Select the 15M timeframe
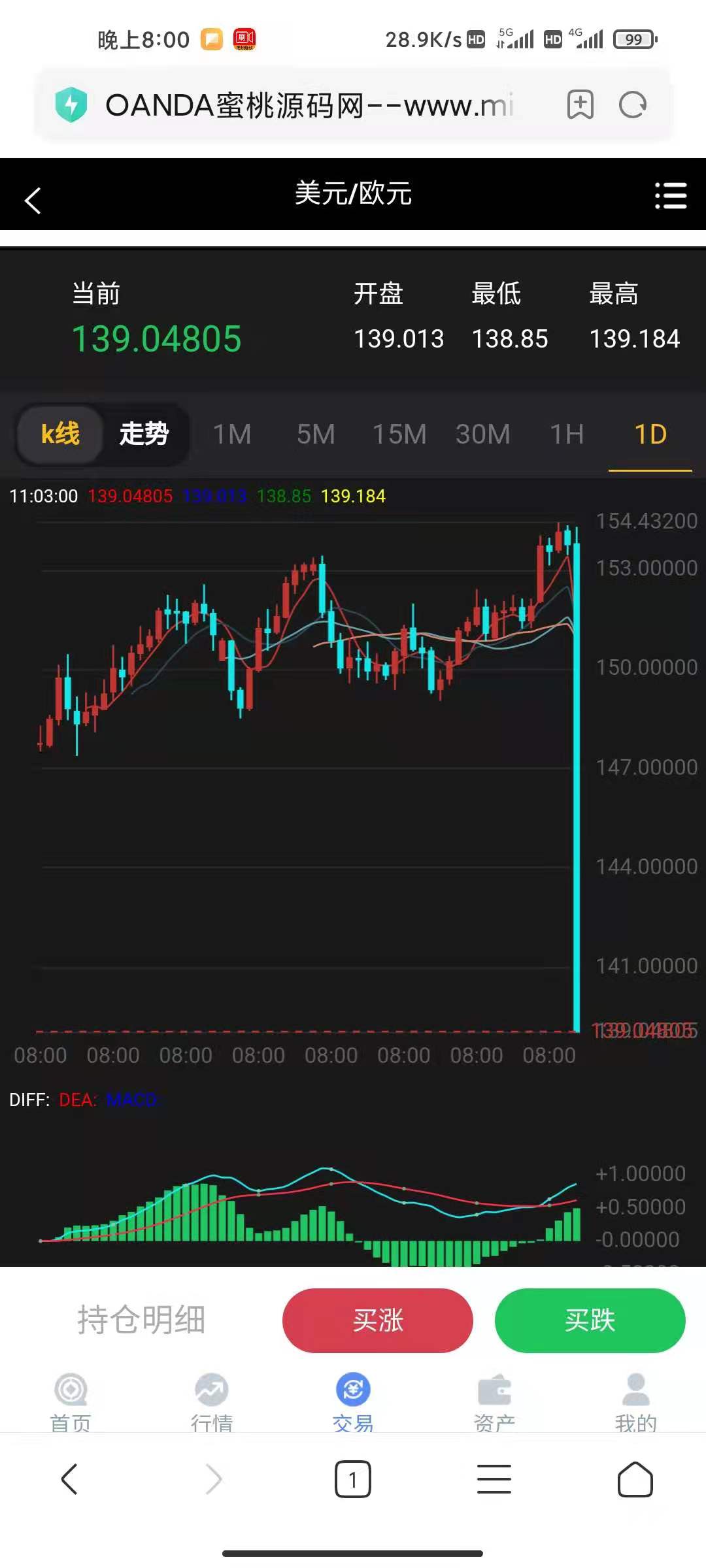 399,434
